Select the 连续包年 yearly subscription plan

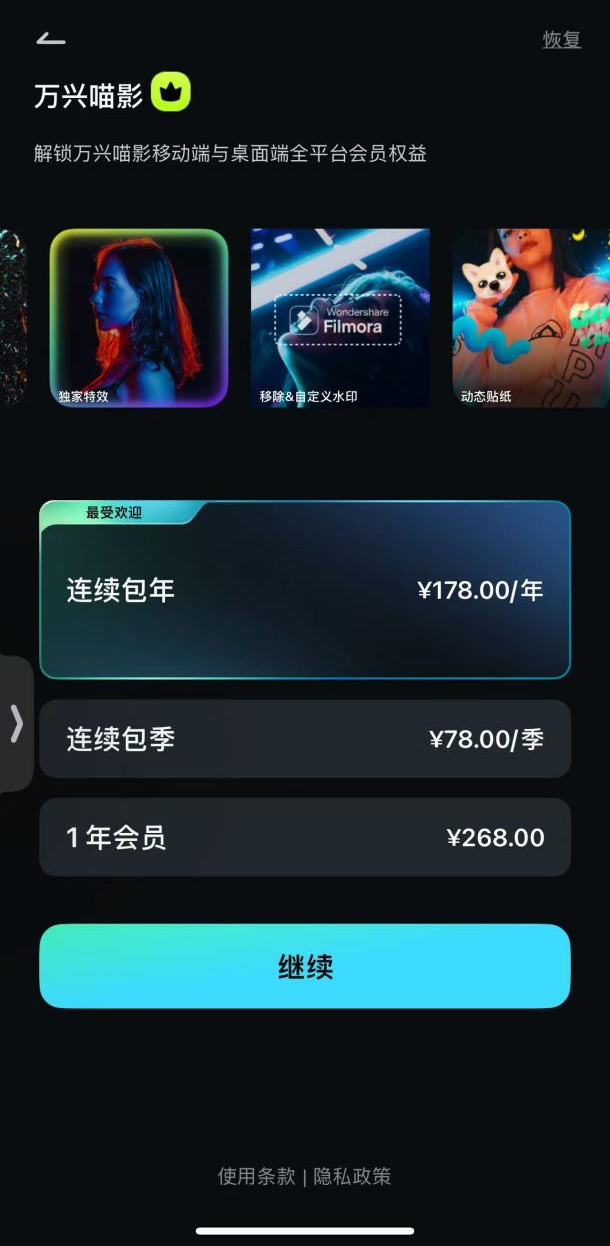click(x=305, y=590)
